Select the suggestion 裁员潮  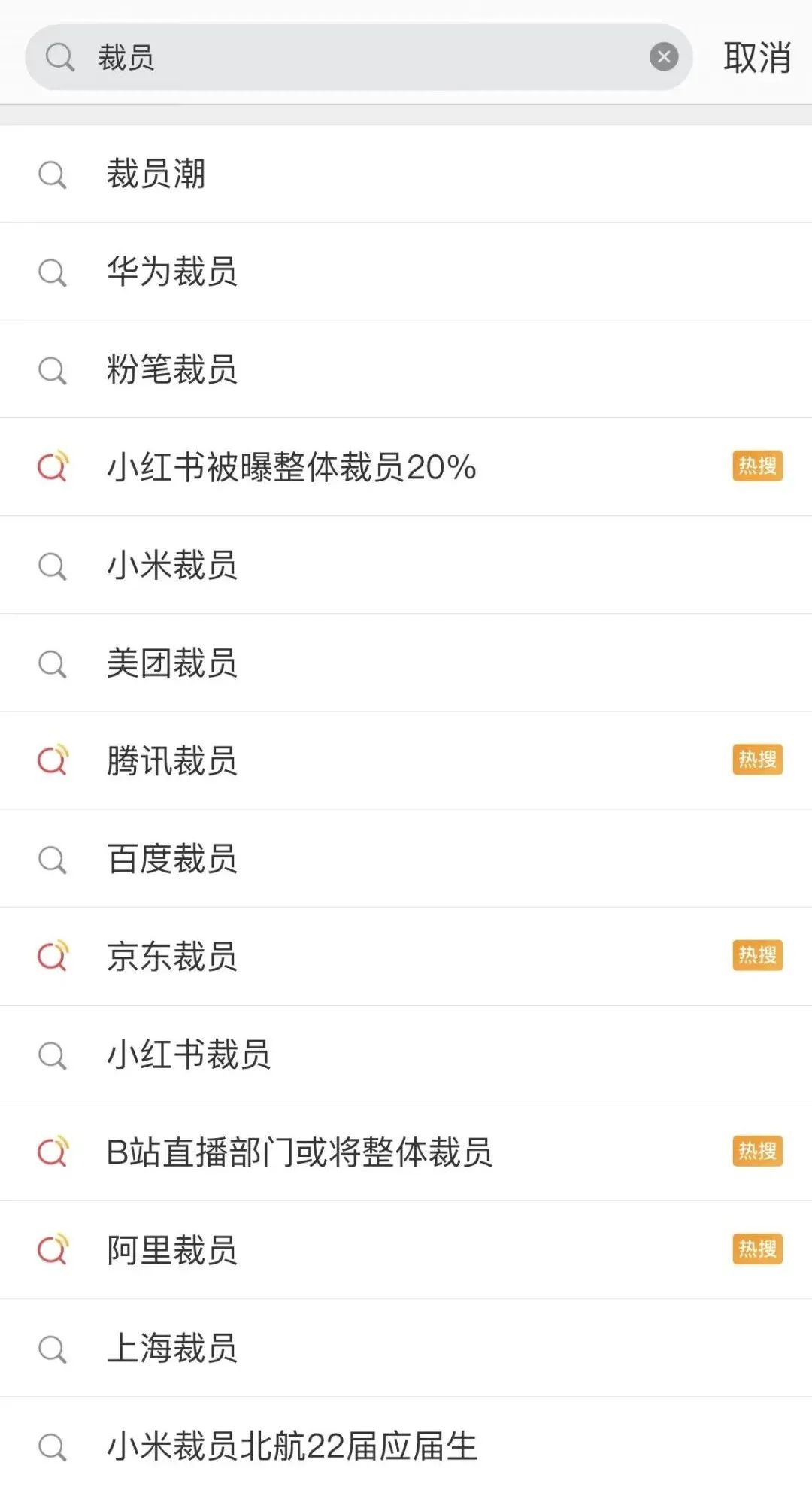tap(406, 174)
